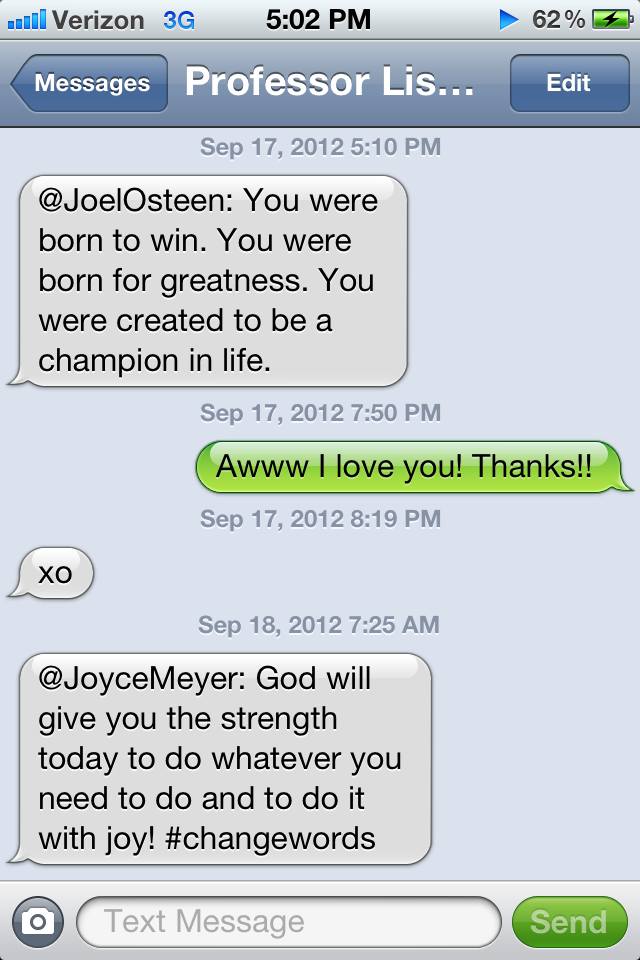
Task: Open the camera attachment icon
Action: coord(38,921)
